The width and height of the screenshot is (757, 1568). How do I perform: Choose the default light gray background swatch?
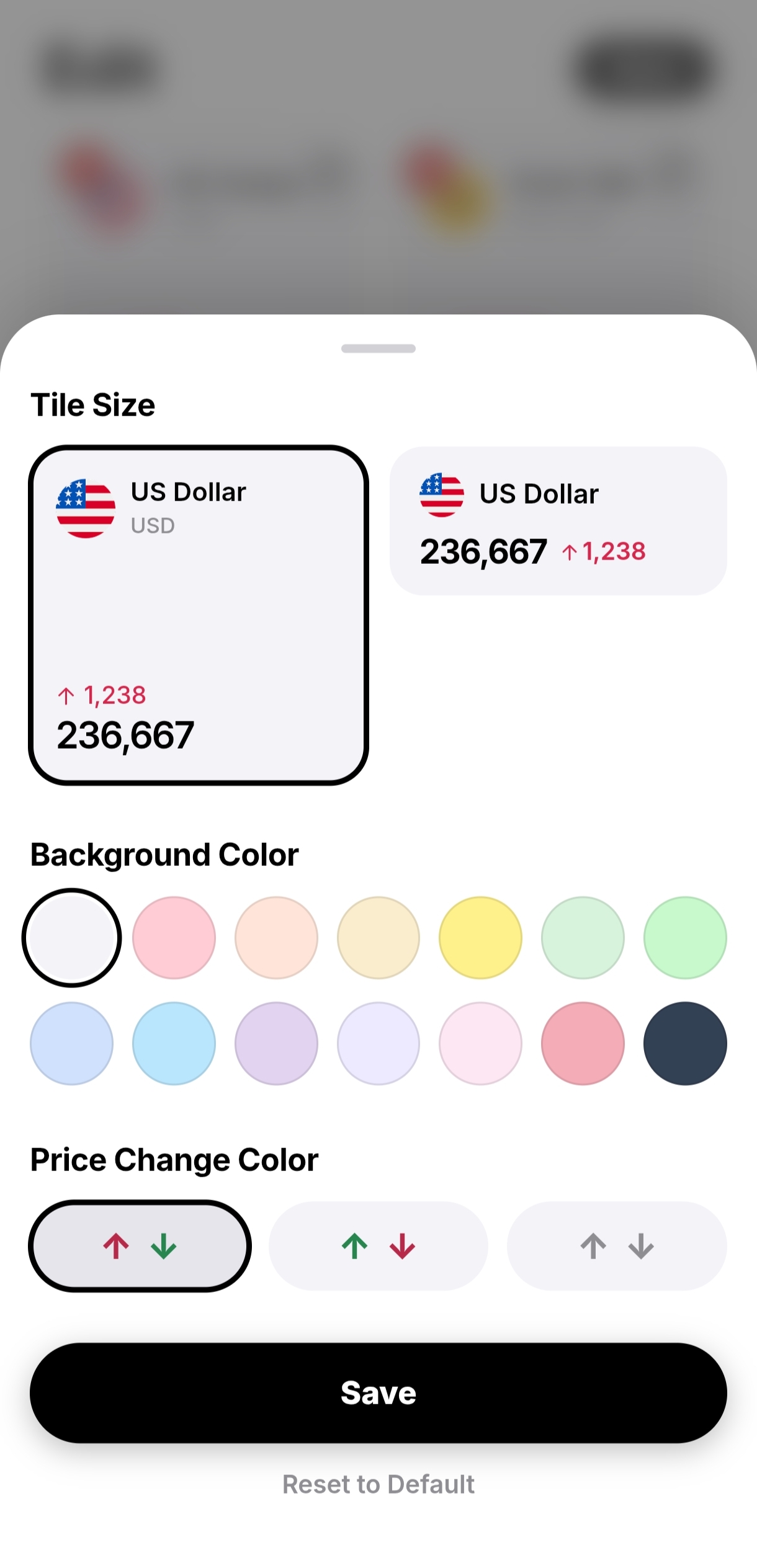[72, 937]
